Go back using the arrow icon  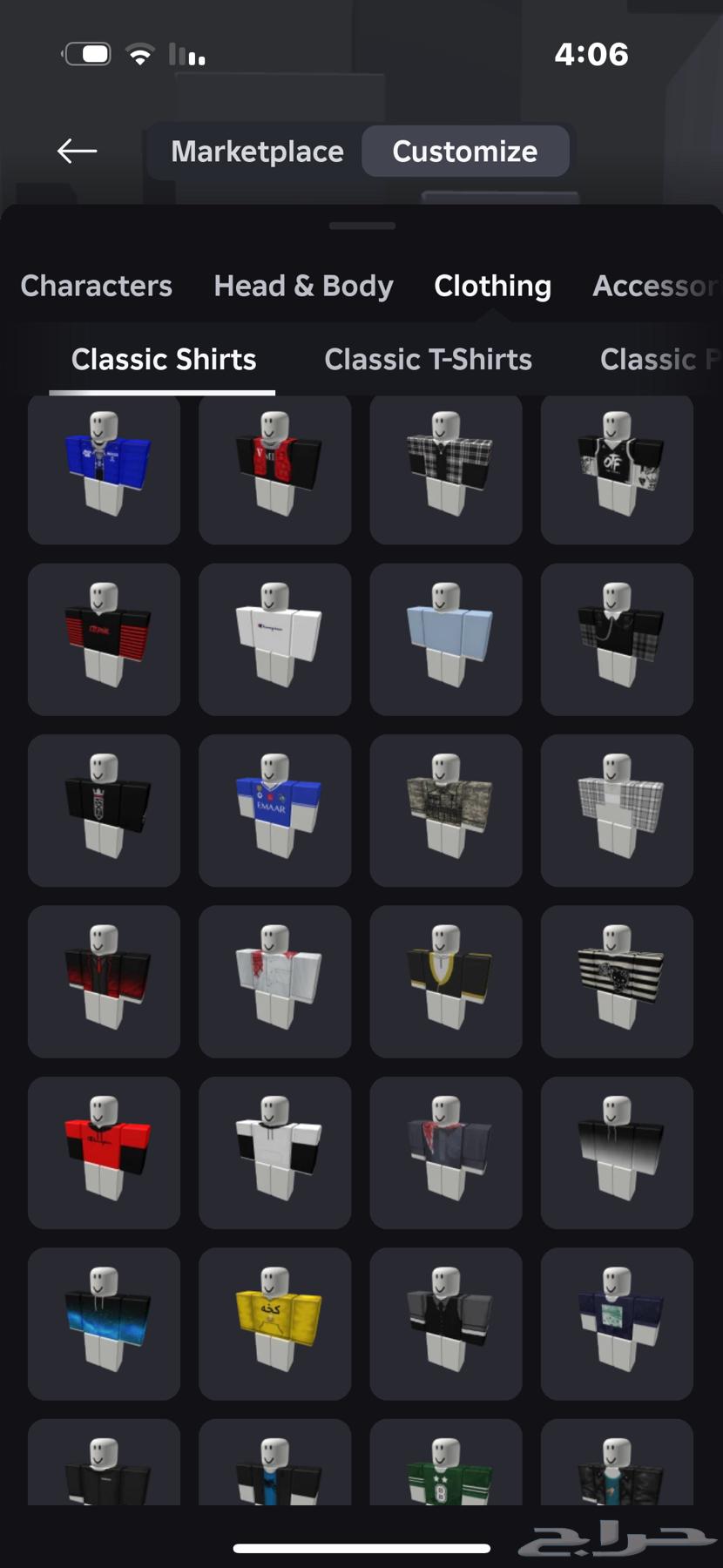pos(77,151)
